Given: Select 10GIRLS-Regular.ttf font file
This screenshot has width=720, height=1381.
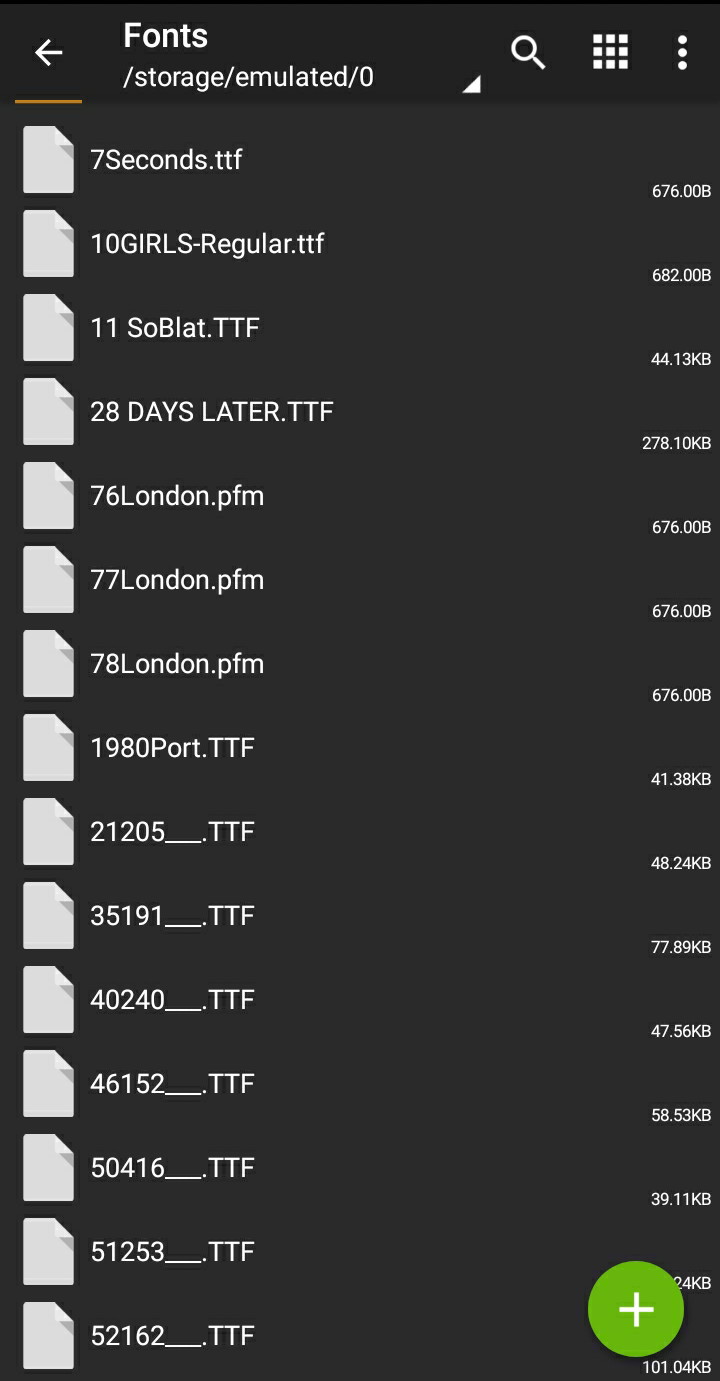Looking at the screenshot, I should pos(207,244).
